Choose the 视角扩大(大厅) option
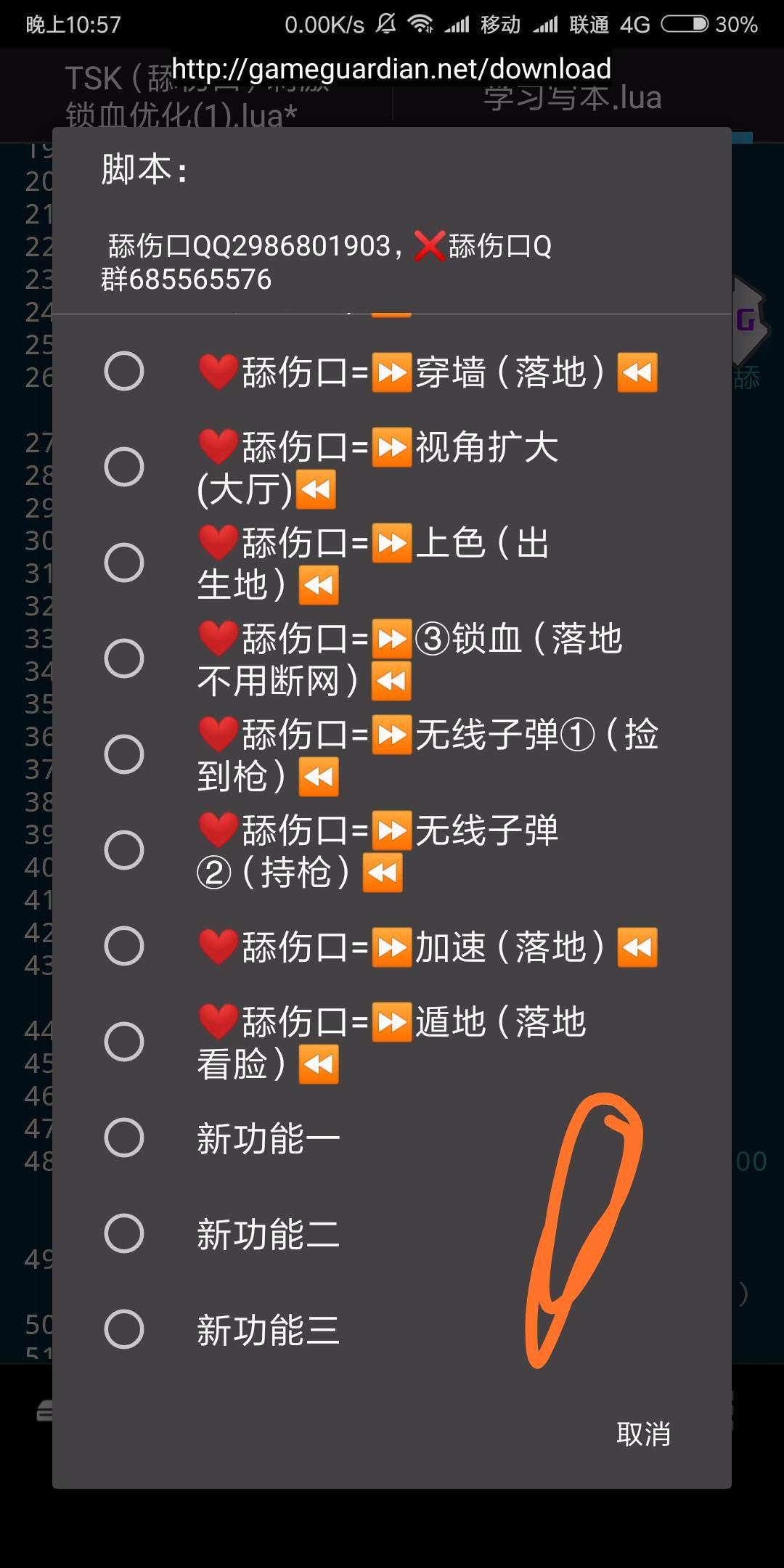Screen dimensions: 784x1568 124,467
